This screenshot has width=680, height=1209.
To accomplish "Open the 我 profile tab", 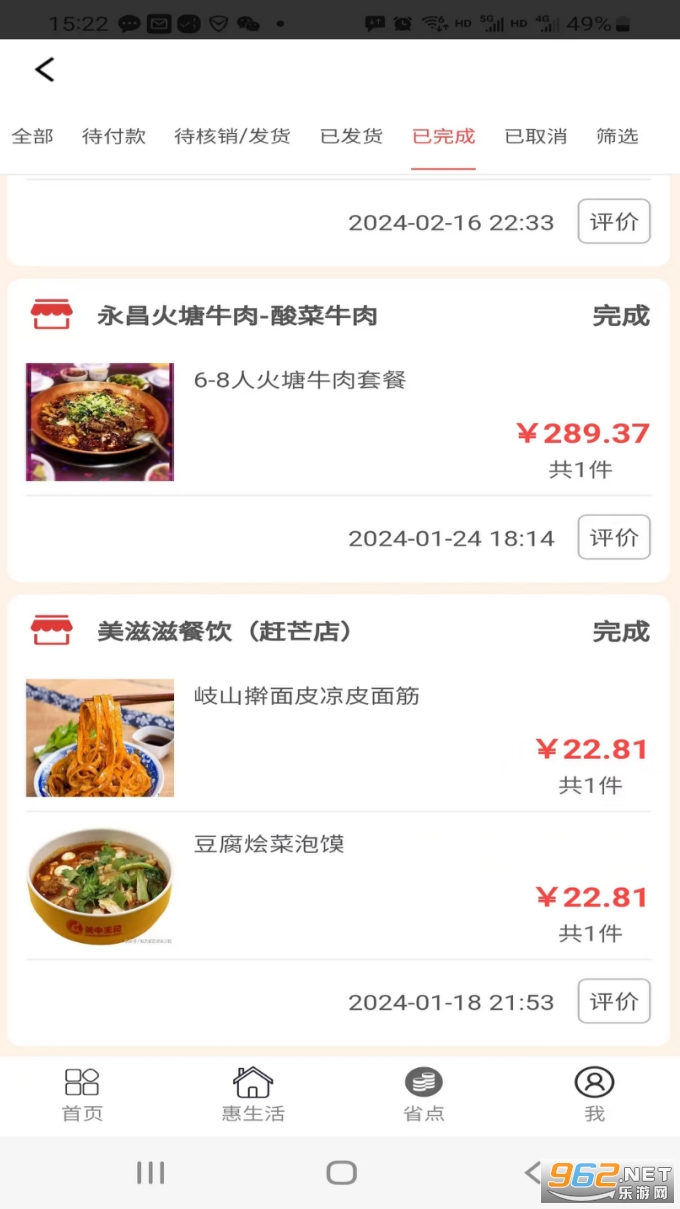I will click(594, 1095).
